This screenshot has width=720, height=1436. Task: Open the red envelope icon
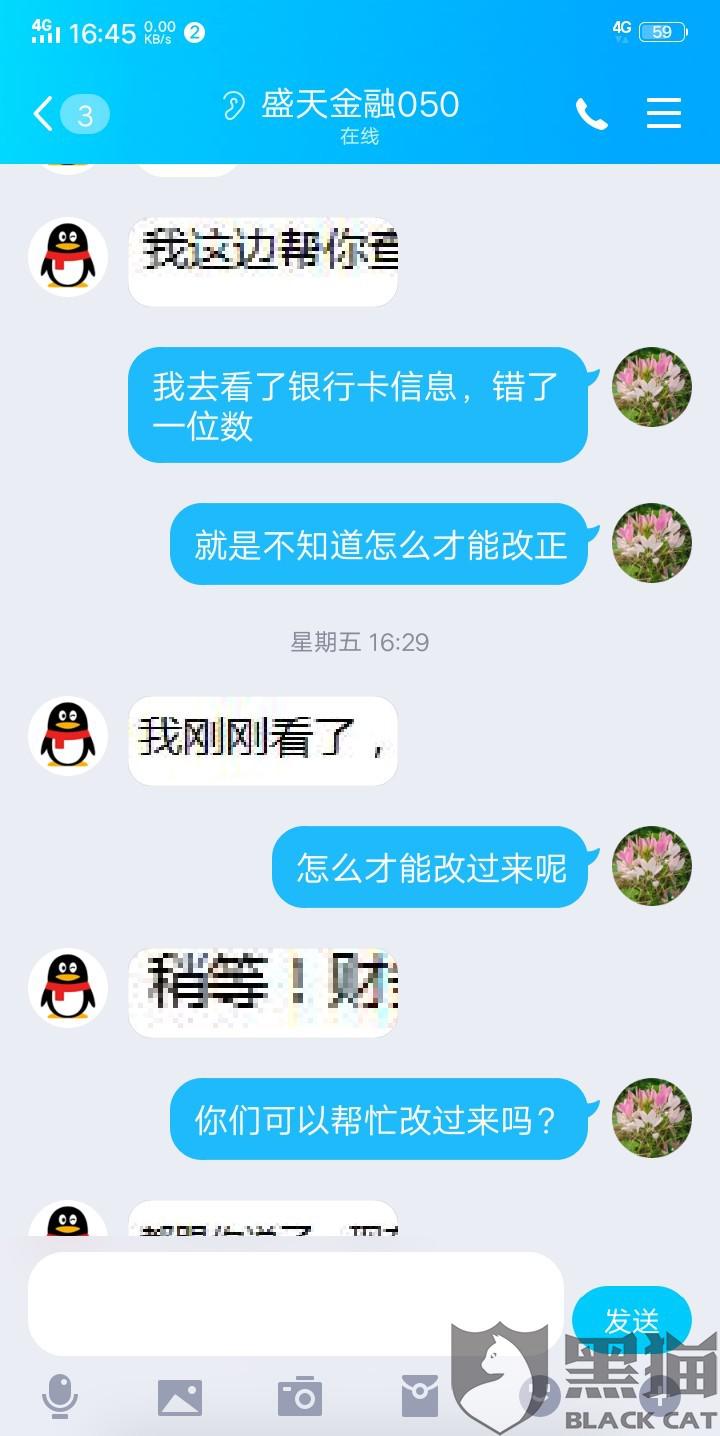420,1397
